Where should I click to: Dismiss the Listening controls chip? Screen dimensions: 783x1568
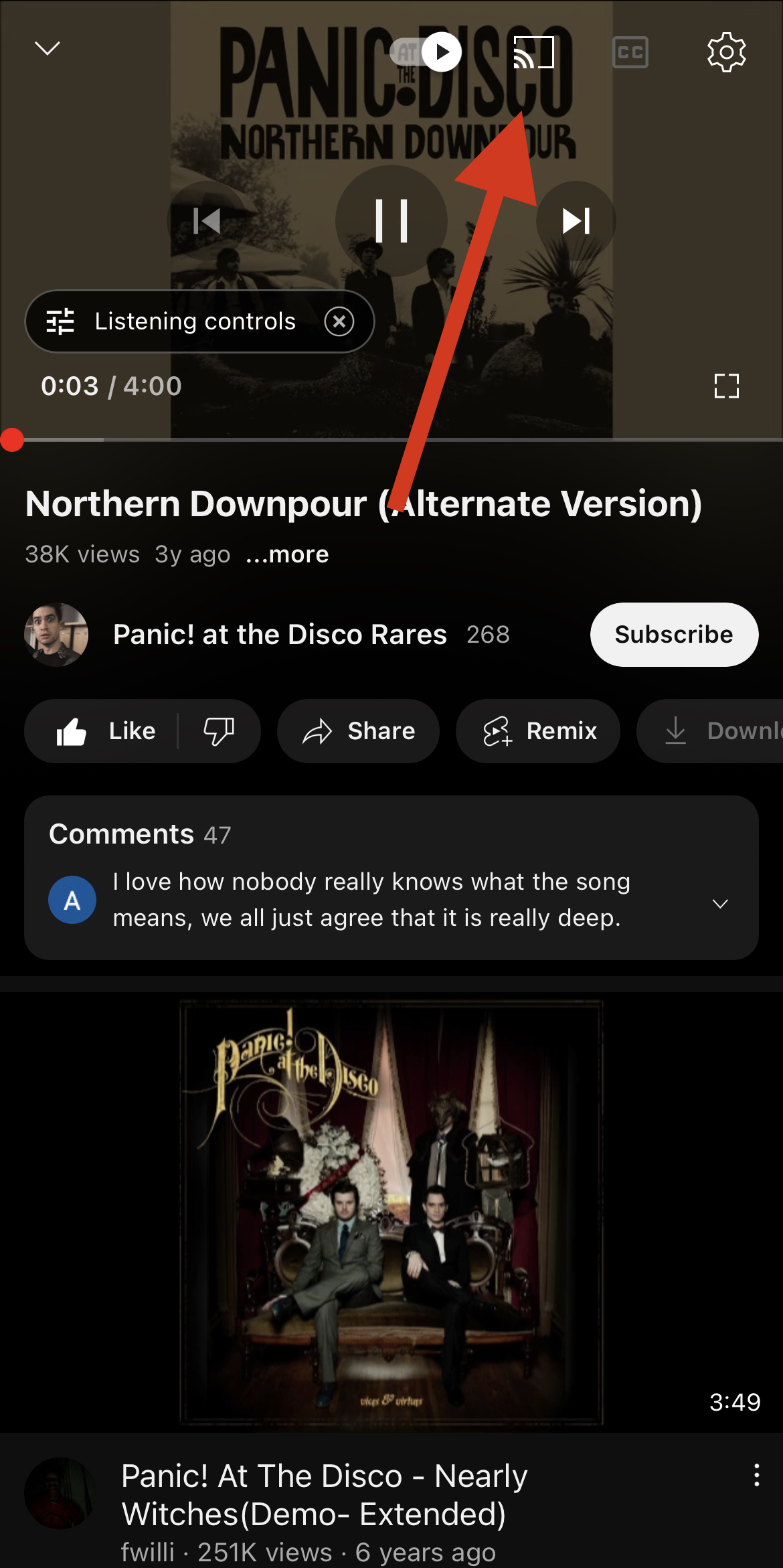click(x=339, y=321)
